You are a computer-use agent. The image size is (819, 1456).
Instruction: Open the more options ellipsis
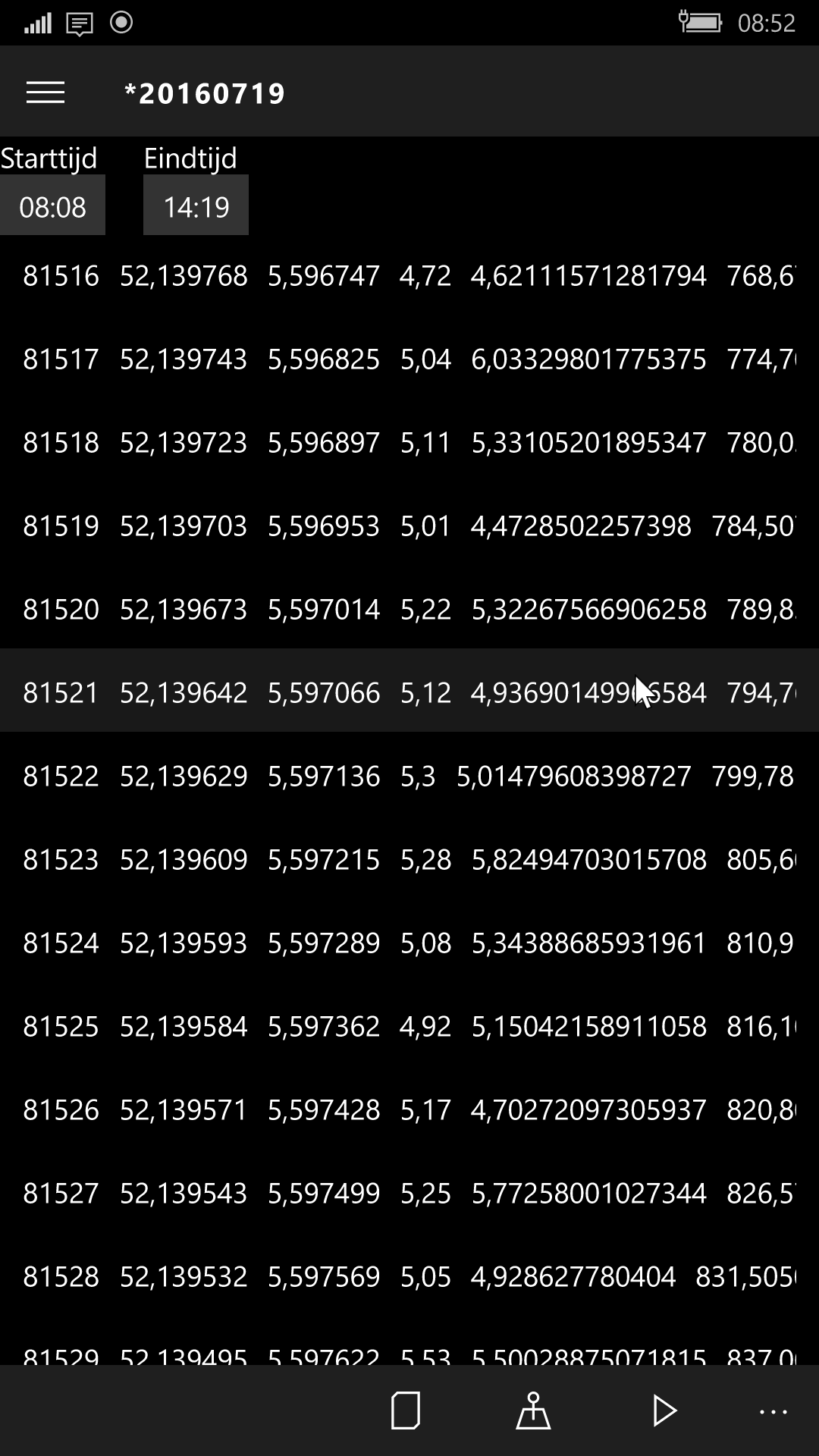click(x=773, y=1410)
